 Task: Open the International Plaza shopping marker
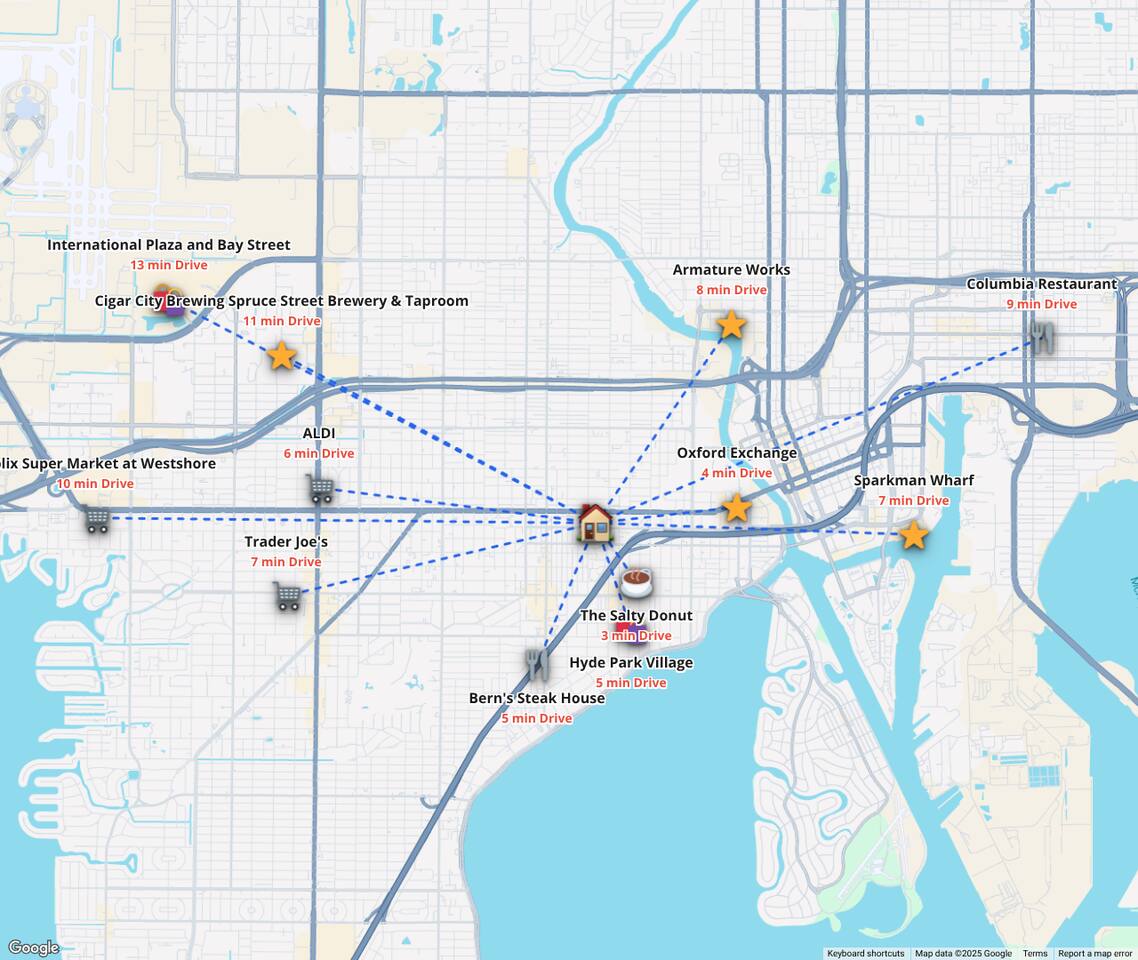coord(168,303)
